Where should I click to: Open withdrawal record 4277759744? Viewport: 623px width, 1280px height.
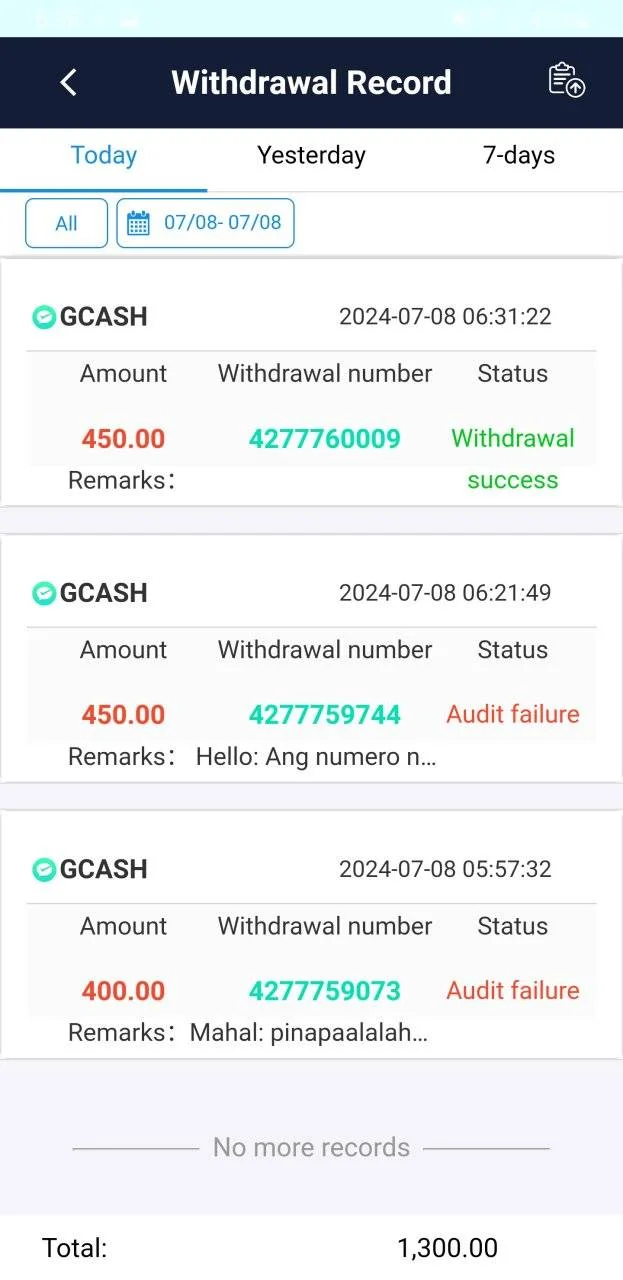coord(311,659)
